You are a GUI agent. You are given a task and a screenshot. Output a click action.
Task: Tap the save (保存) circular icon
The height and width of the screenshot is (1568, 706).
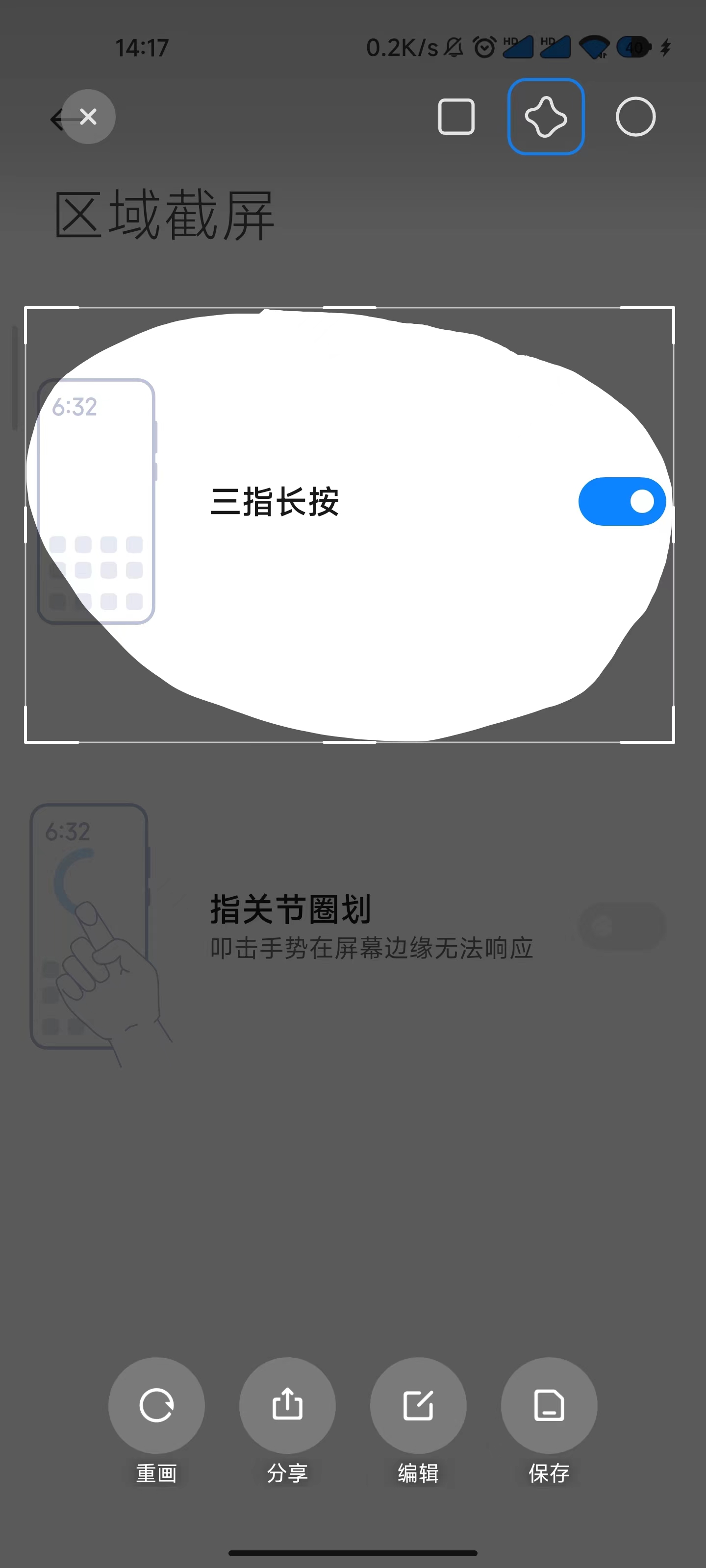tap(549, 1405)
